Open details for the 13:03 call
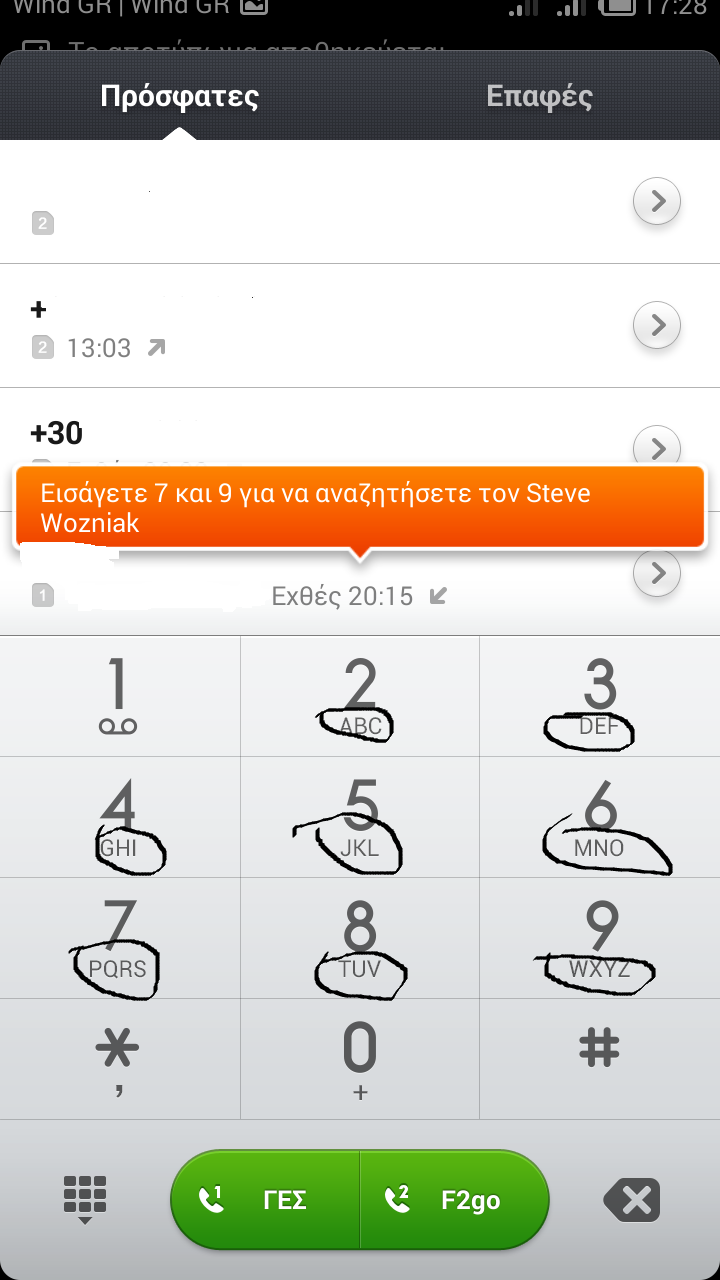This screenshot has height=1280, width=720. [x=657, y=326]
